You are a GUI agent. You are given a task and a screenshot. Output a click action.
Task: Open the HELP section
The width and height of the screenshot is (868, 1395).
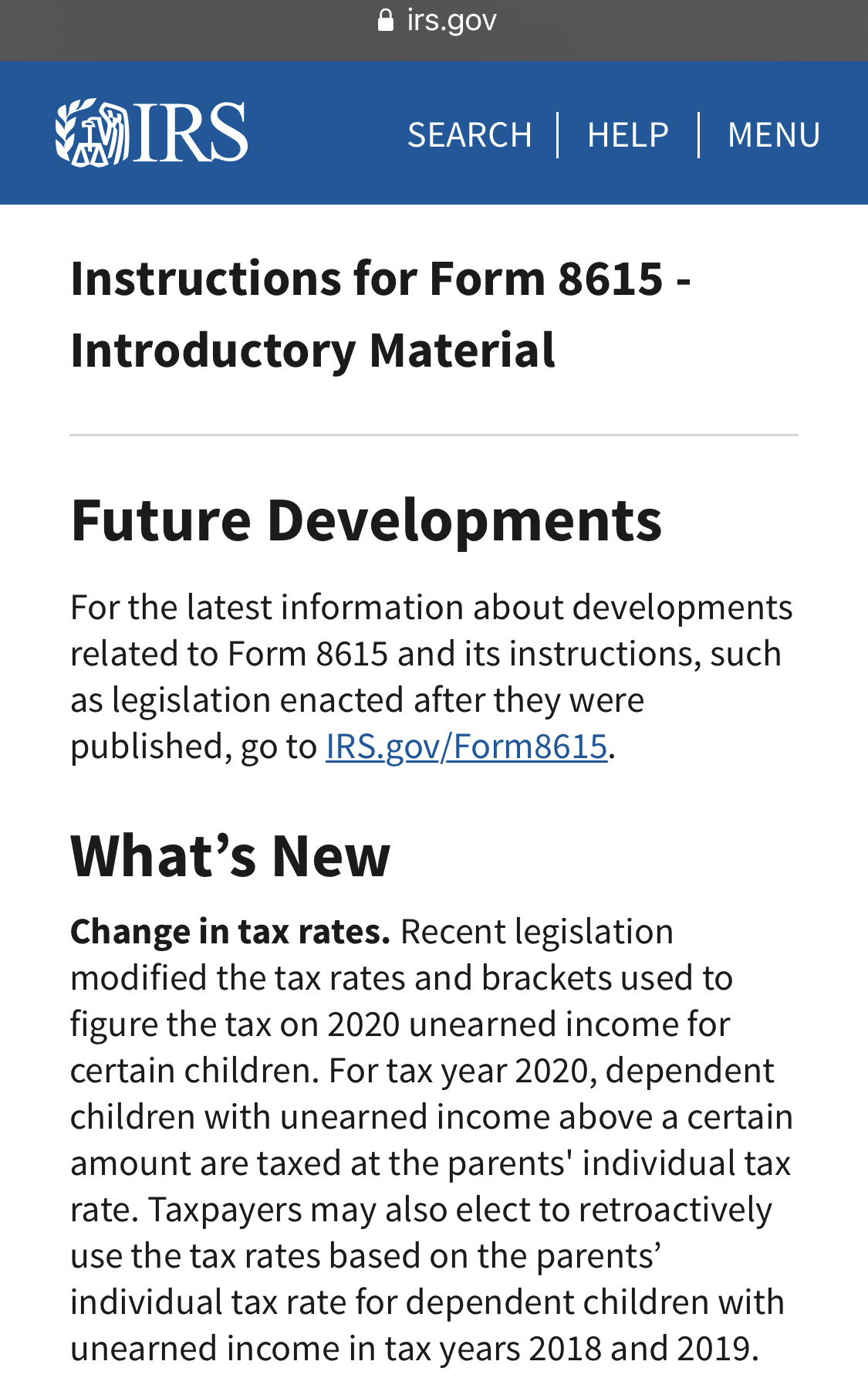tap(627, 135)
